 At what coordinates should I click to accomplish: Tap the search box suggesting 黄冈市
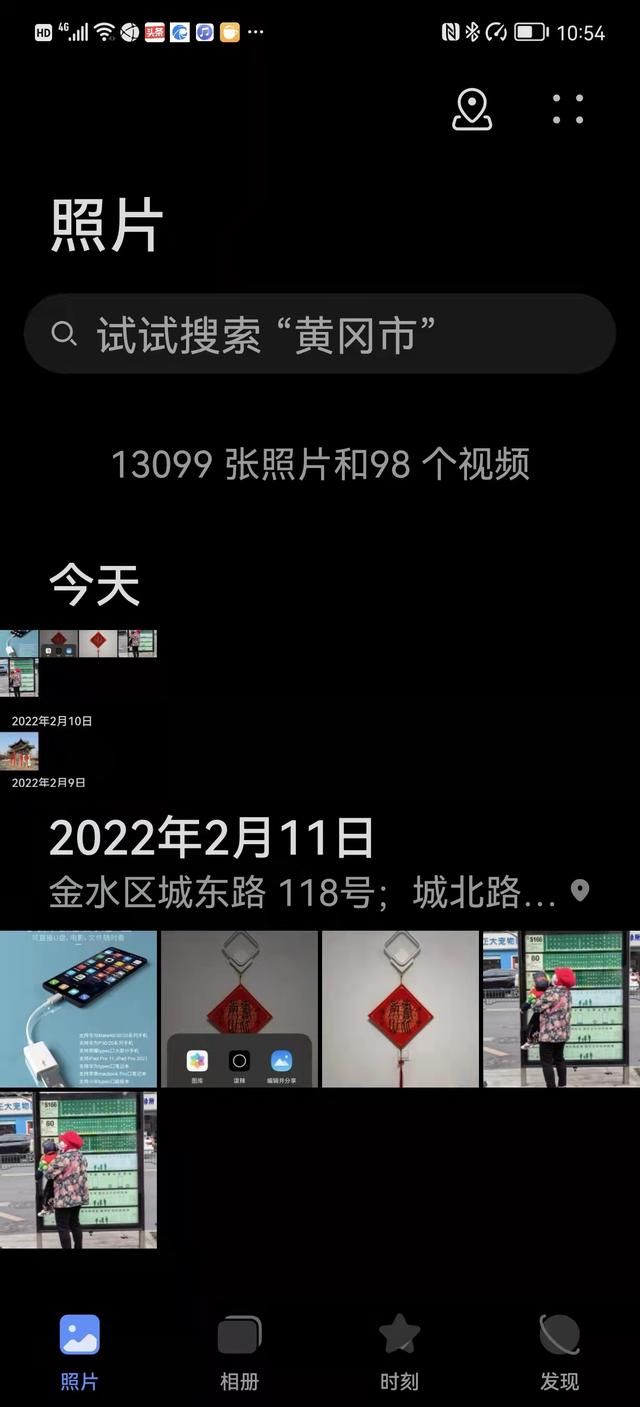[x=320, y=334]
